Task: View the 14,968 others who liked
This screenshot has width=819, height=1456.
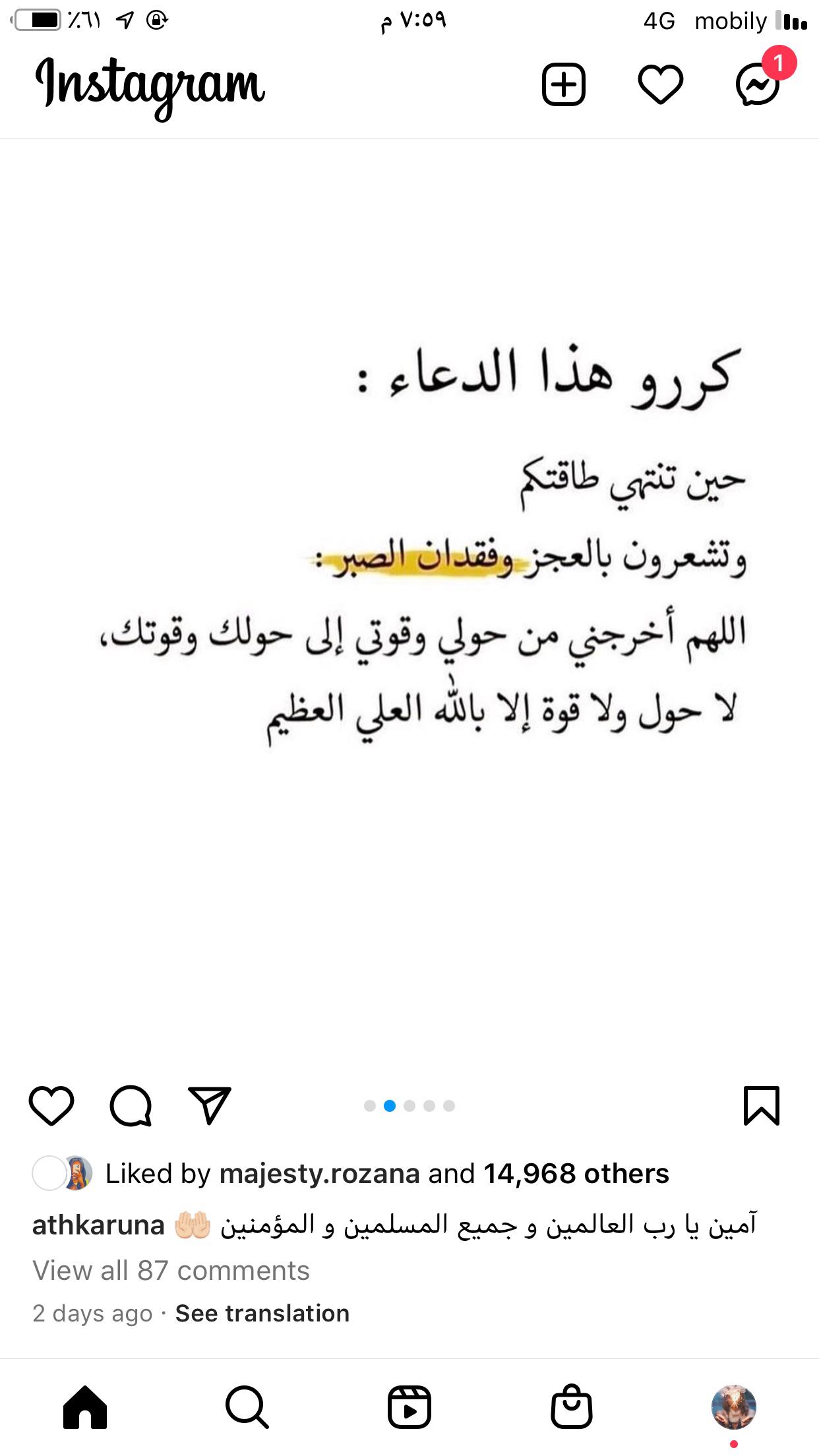Action: pos(576,1174)
